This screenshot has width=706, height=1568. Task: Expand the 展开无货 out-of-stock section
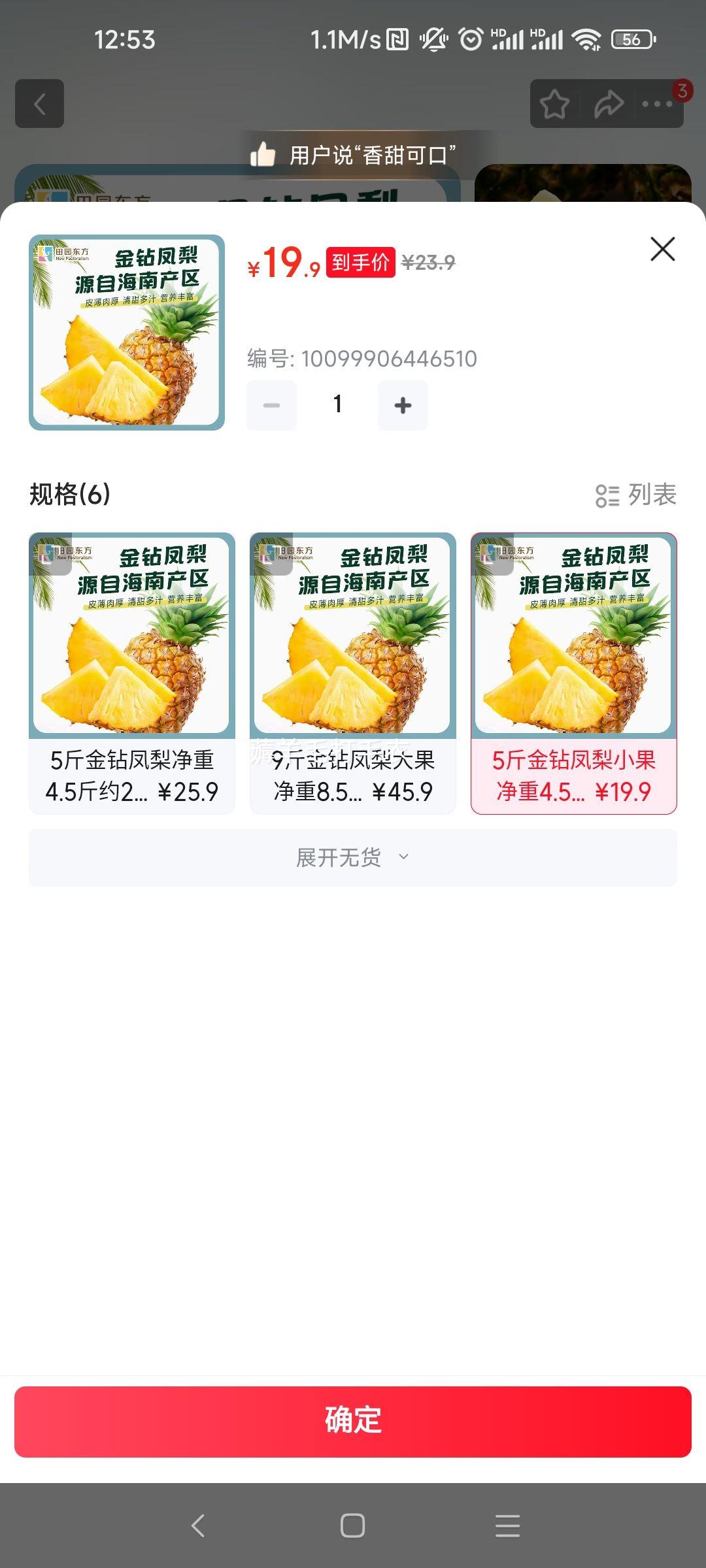tap(353, 858)
